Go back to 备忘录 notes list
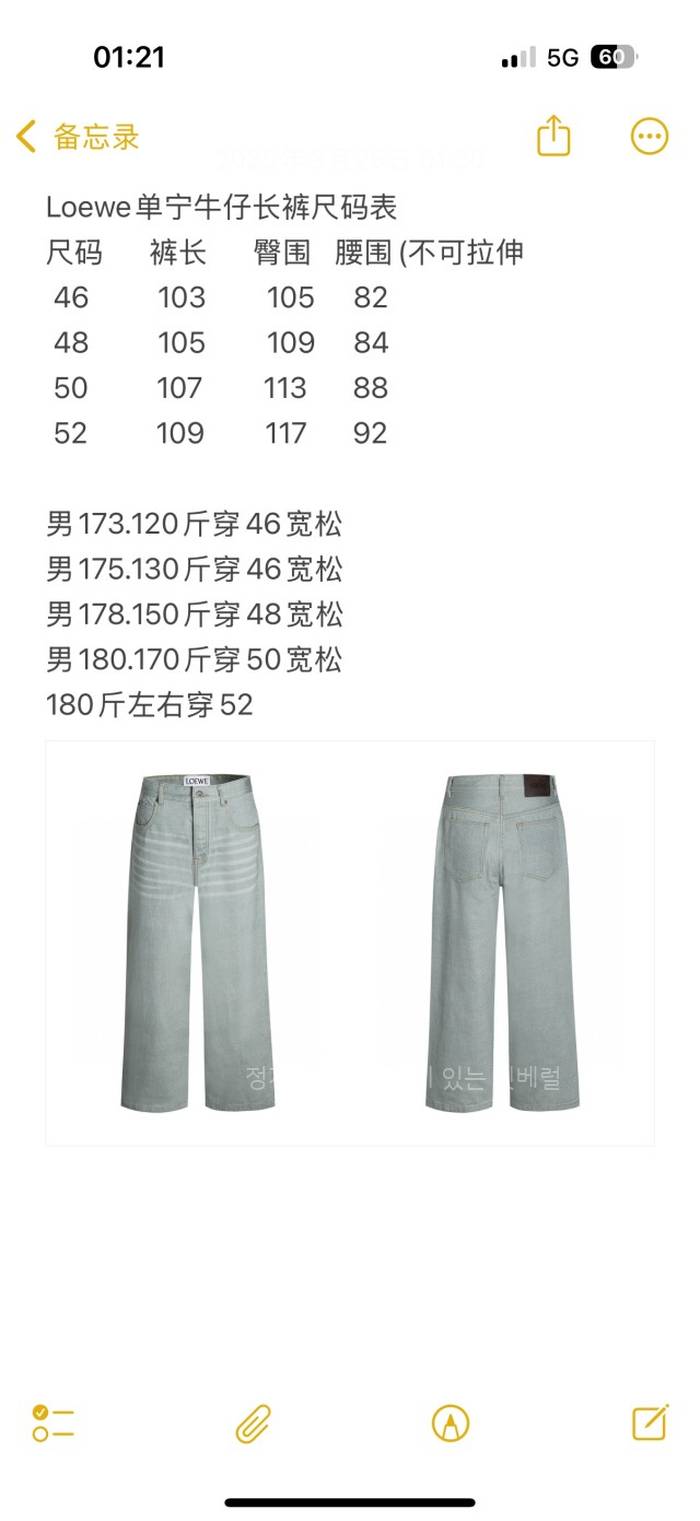This screenshot has width=700, height=1521. click(78, 137)
